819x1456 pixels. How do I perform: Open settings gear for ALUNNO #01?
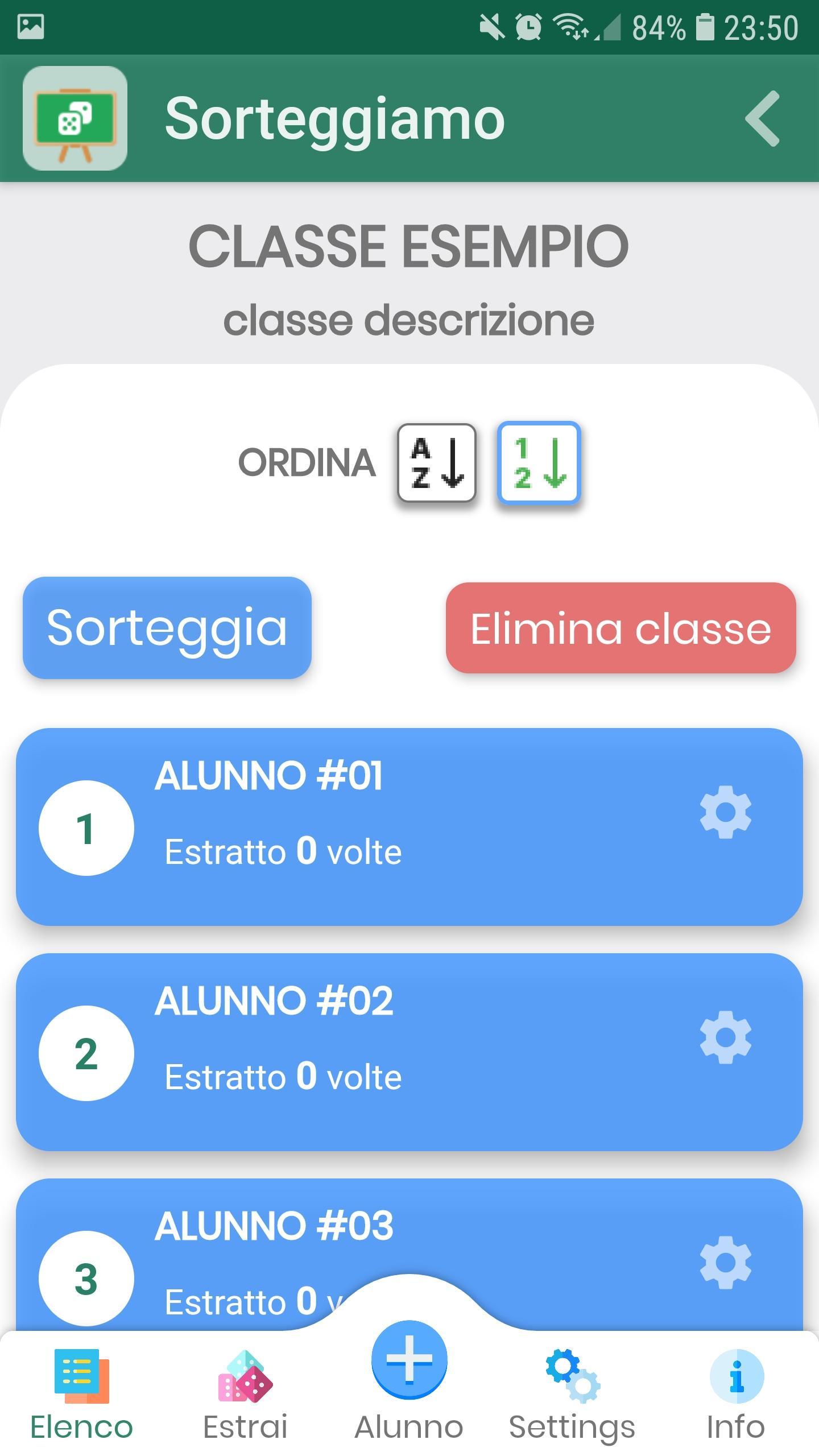point(726,812)
